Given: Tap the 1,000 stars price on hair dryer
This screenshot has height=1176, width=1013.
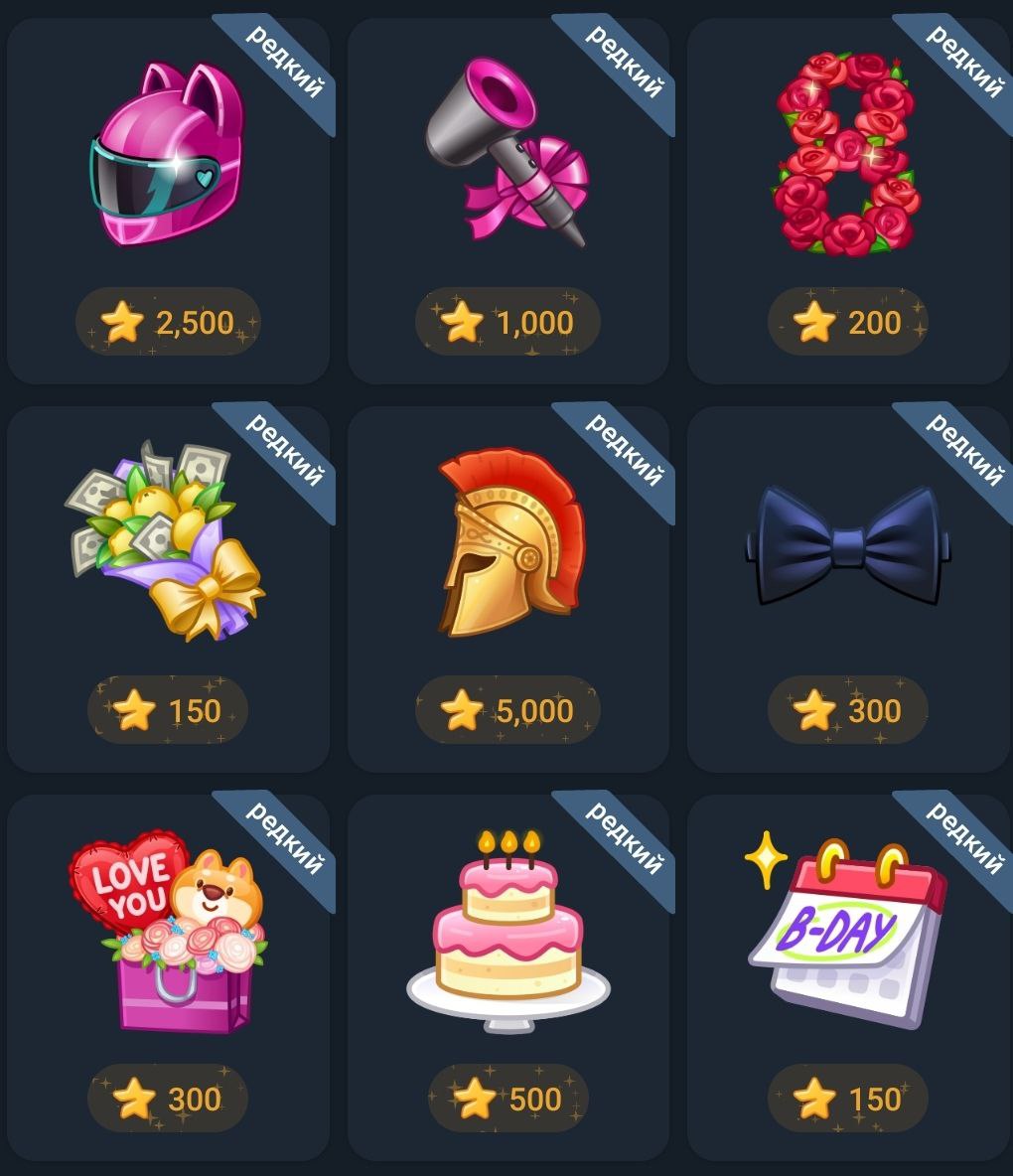Looking at the screenshot, I should (x=507, y=322).
